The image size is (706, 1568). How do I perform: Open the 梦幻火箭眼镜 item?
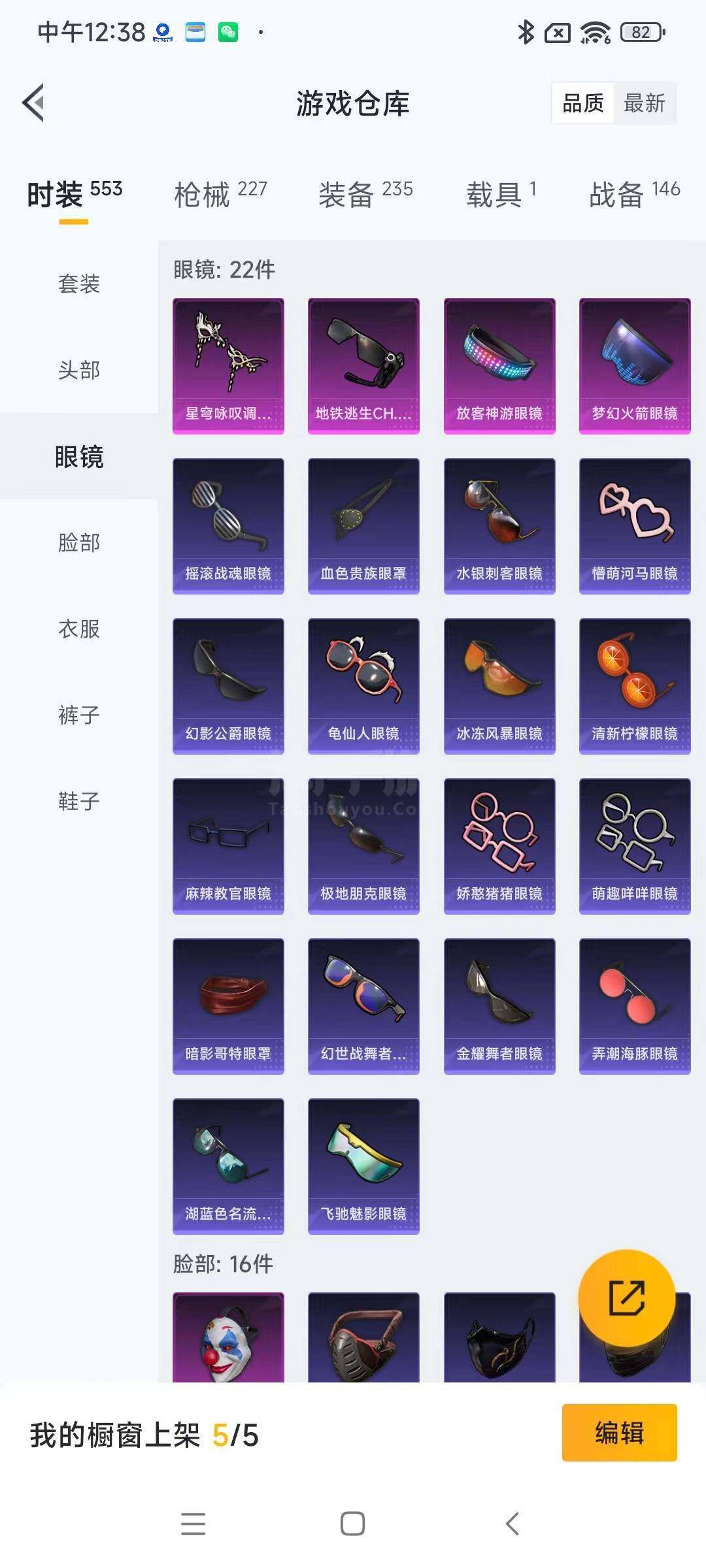click(x=635, y=366)
